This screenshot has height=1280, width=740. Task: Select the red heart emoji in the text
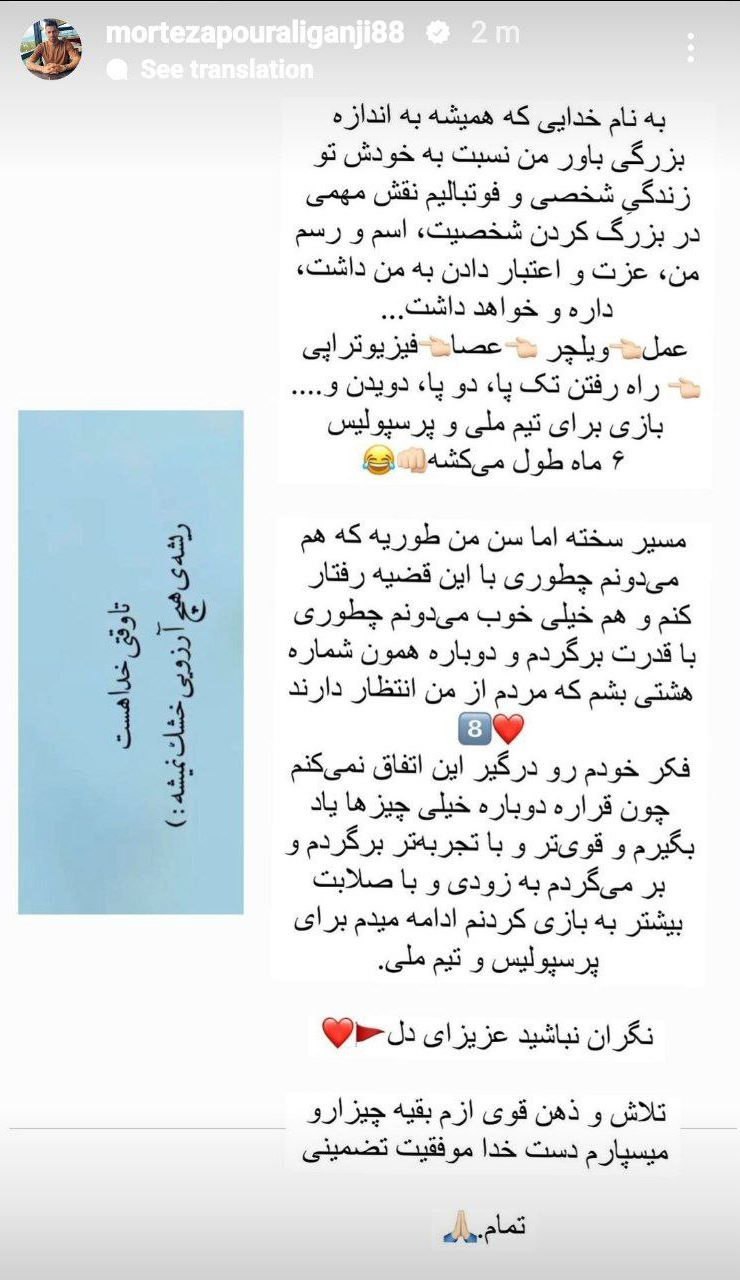coord(508,728)
